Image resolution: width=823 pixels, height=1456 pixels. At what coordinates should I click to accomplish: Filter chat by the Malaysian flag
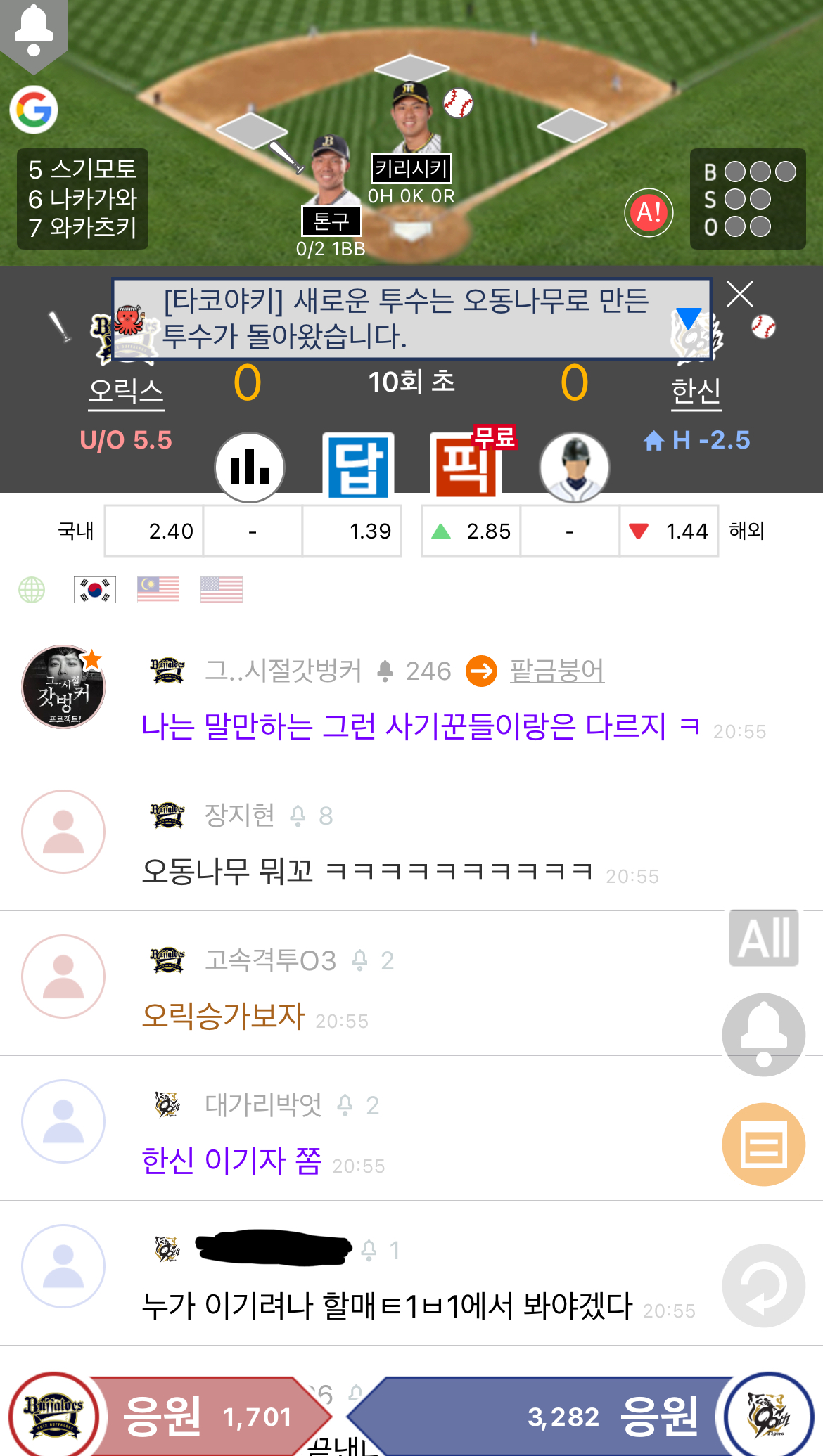[158, 590]
